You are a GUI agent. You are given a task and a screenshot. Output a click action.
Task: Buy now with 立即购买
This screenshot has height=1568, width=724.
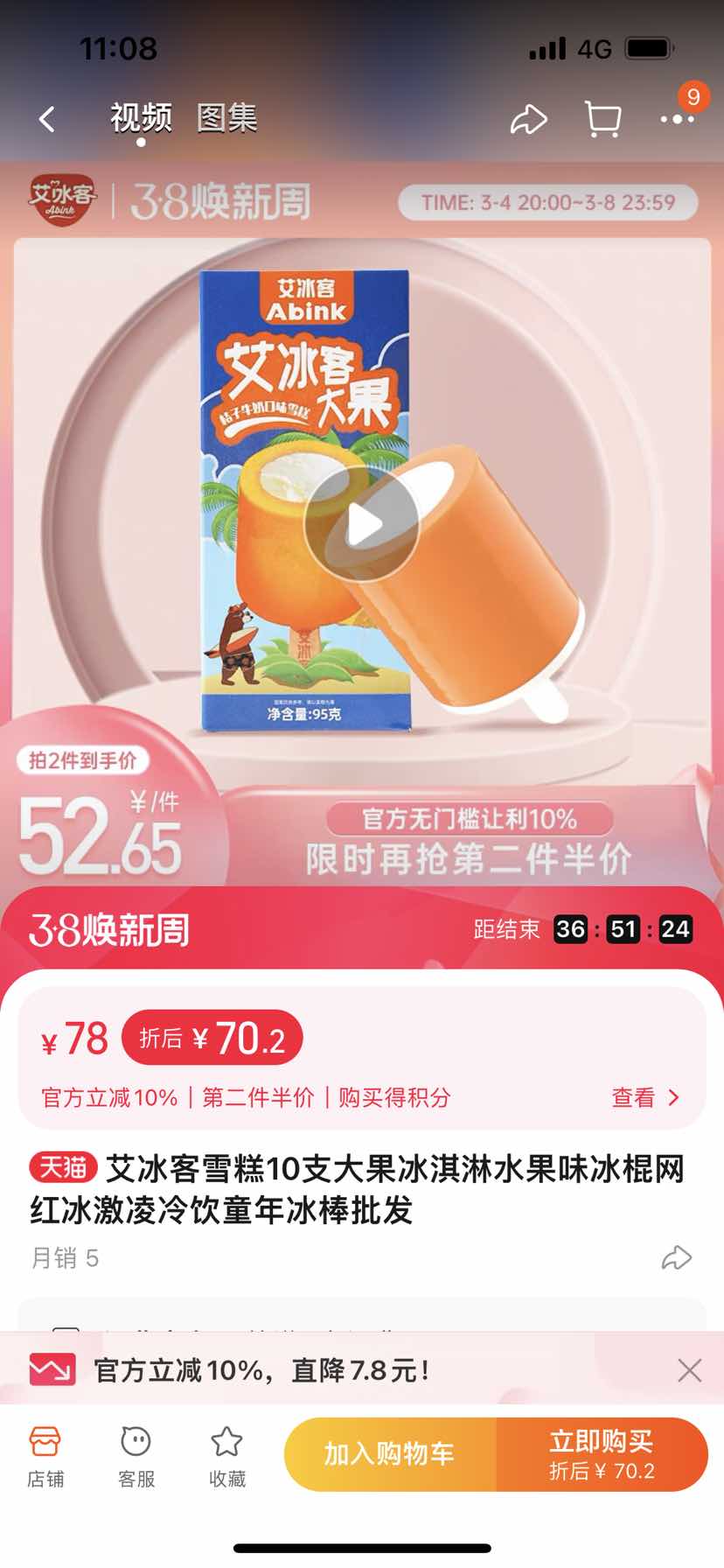[602, 1454]
